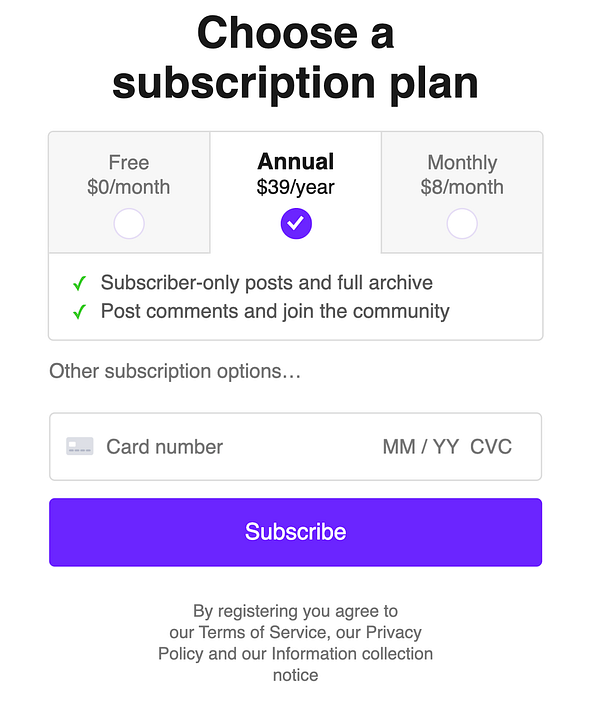Tap the purple Subscribe button
Viewport: 600px width, 721px height.
[x=295, y=532]
